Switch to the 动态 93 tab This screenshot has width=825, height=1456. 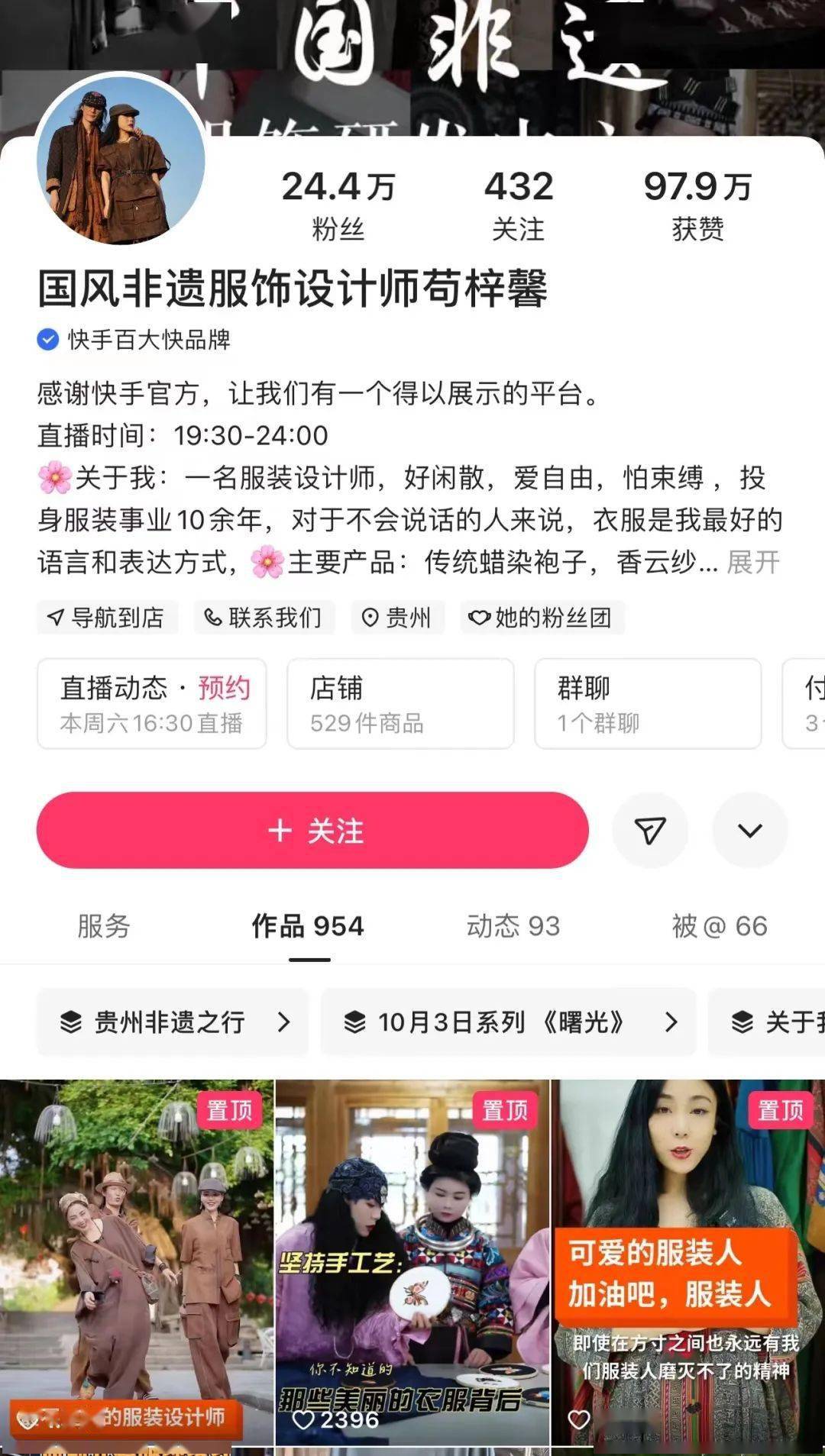(x=513, y=926)
